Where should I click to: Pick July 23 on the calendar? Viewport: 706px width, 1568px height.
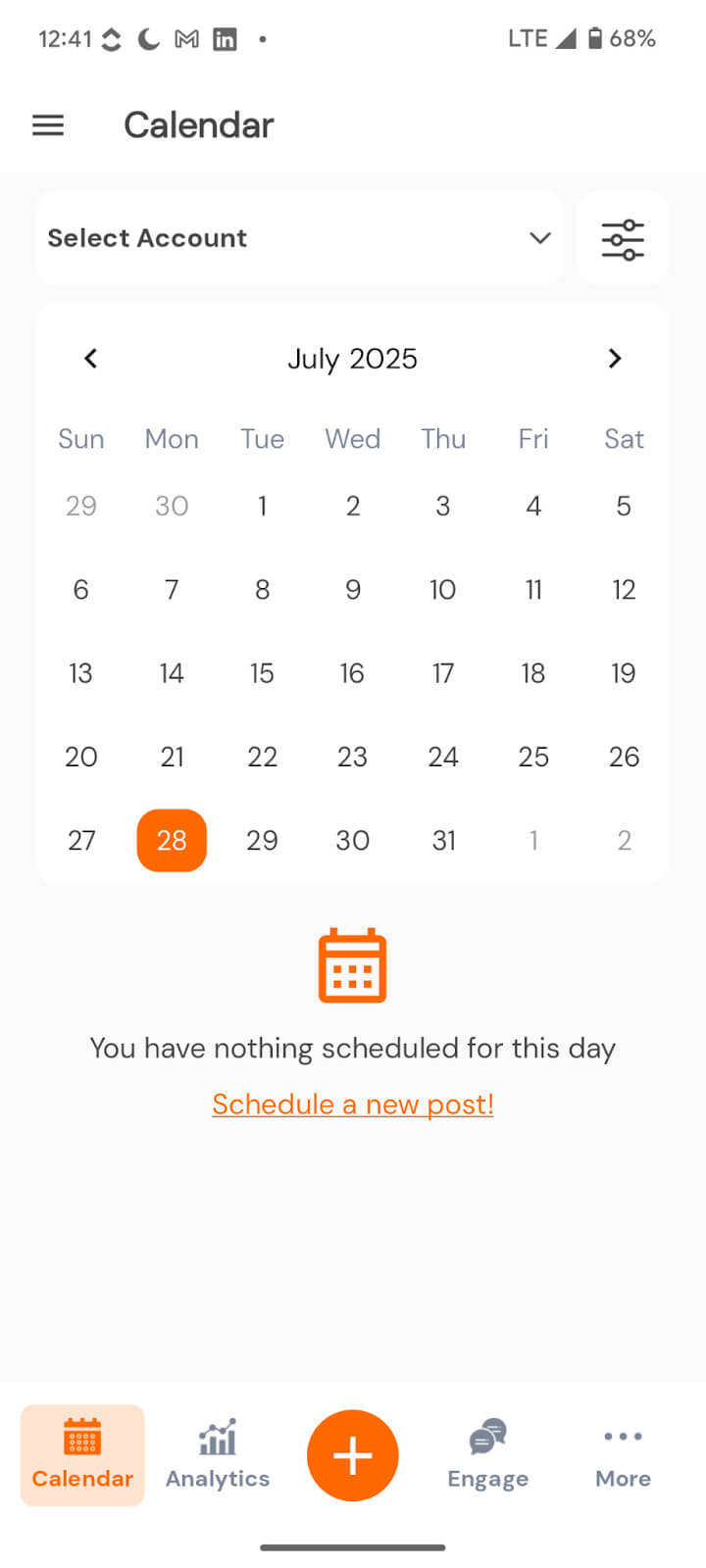[x=352, y=757]
